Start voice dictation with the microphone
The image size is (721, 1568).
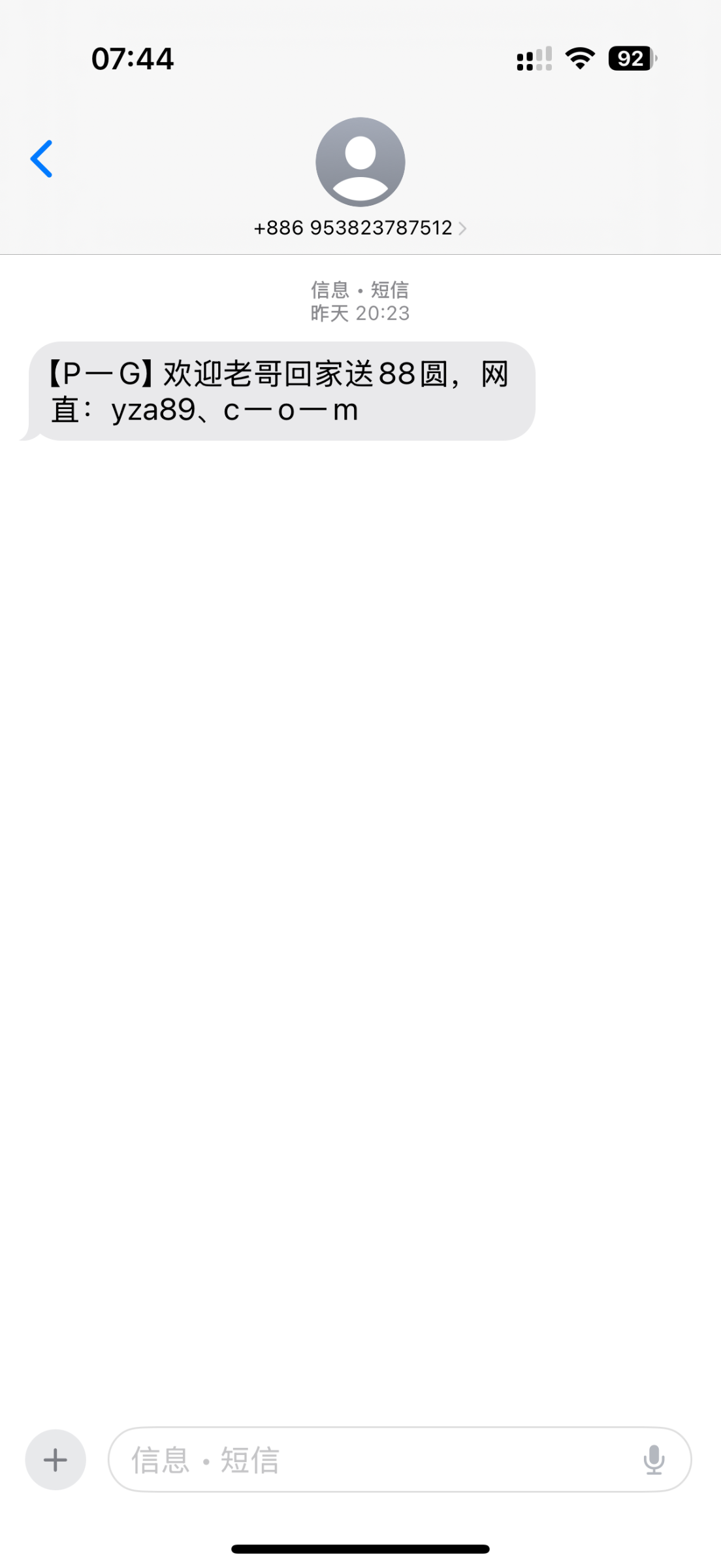(x=654, y=1460)
